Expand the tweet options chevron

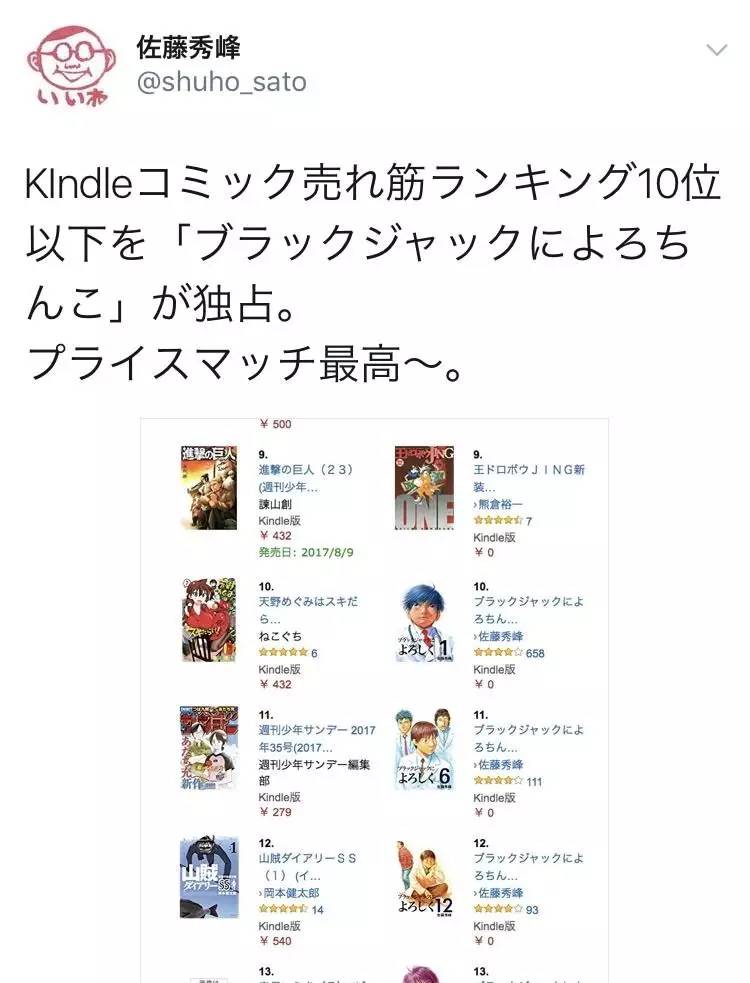[716, 49]
